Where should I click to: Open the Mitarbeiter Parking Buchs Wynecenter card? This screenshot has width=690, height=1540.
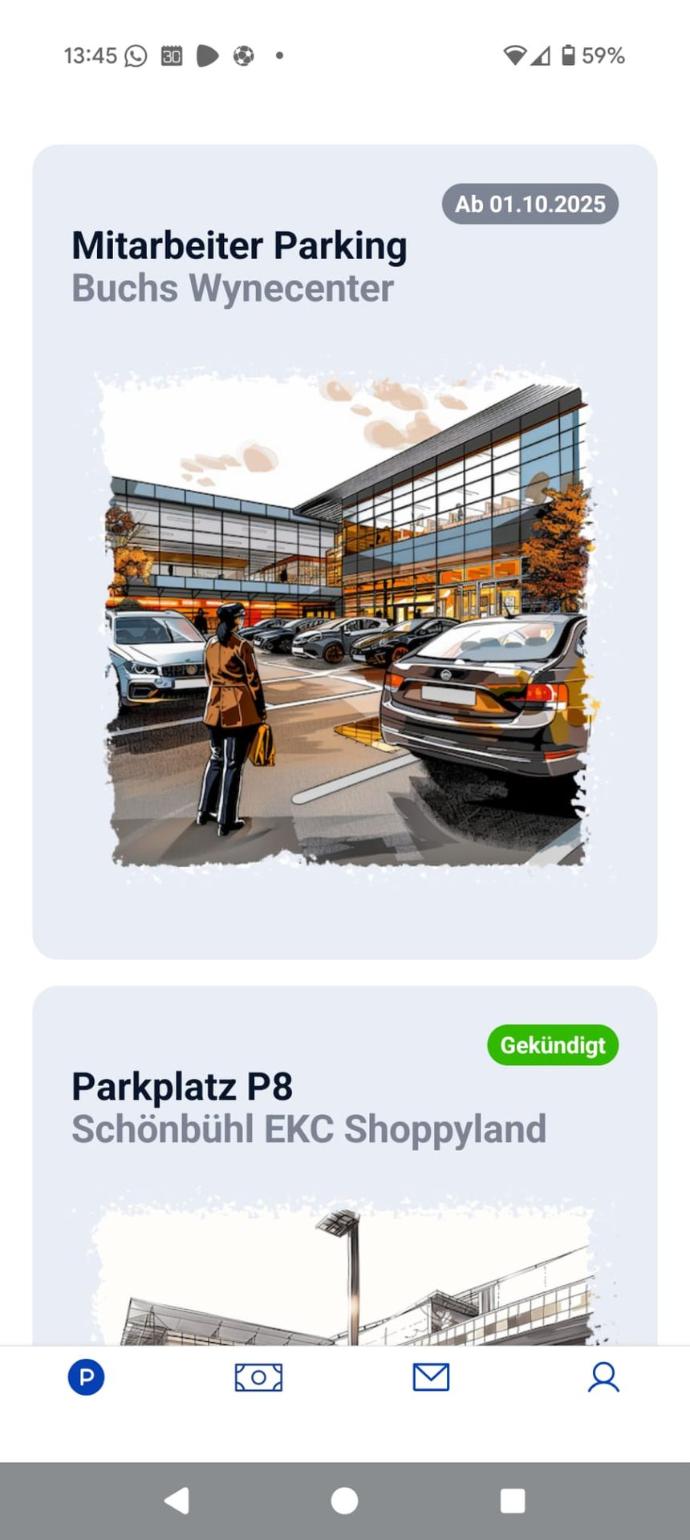click(344, 551)
